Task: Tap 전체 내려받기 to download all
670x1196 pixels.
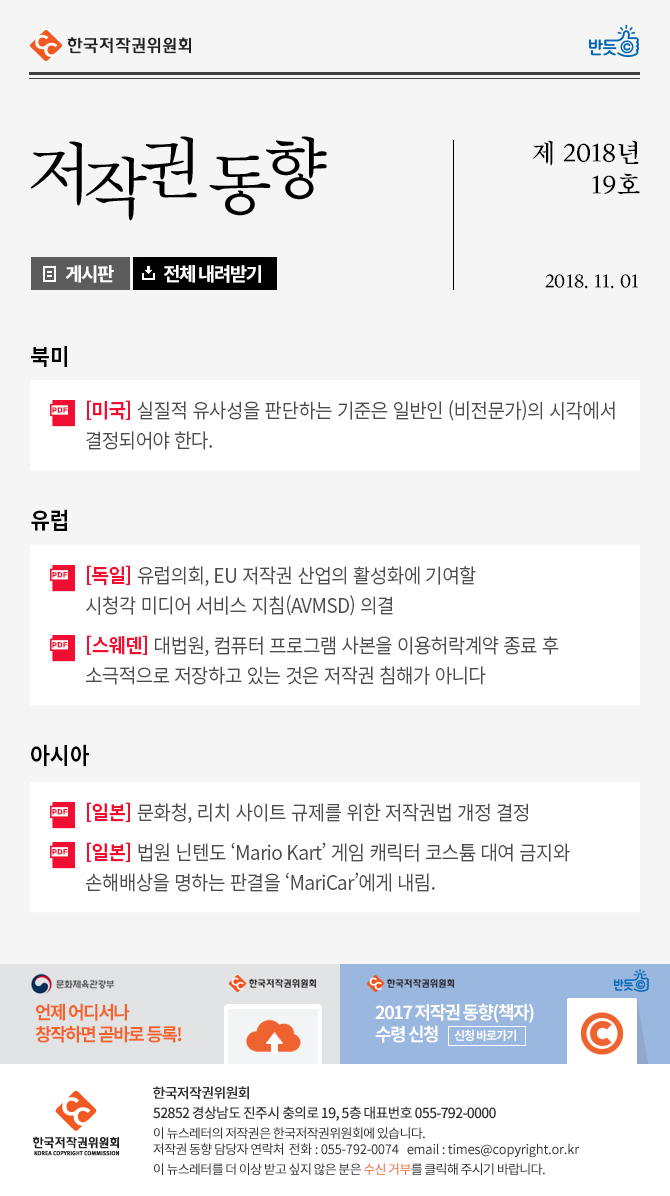Action: point(204,273)
